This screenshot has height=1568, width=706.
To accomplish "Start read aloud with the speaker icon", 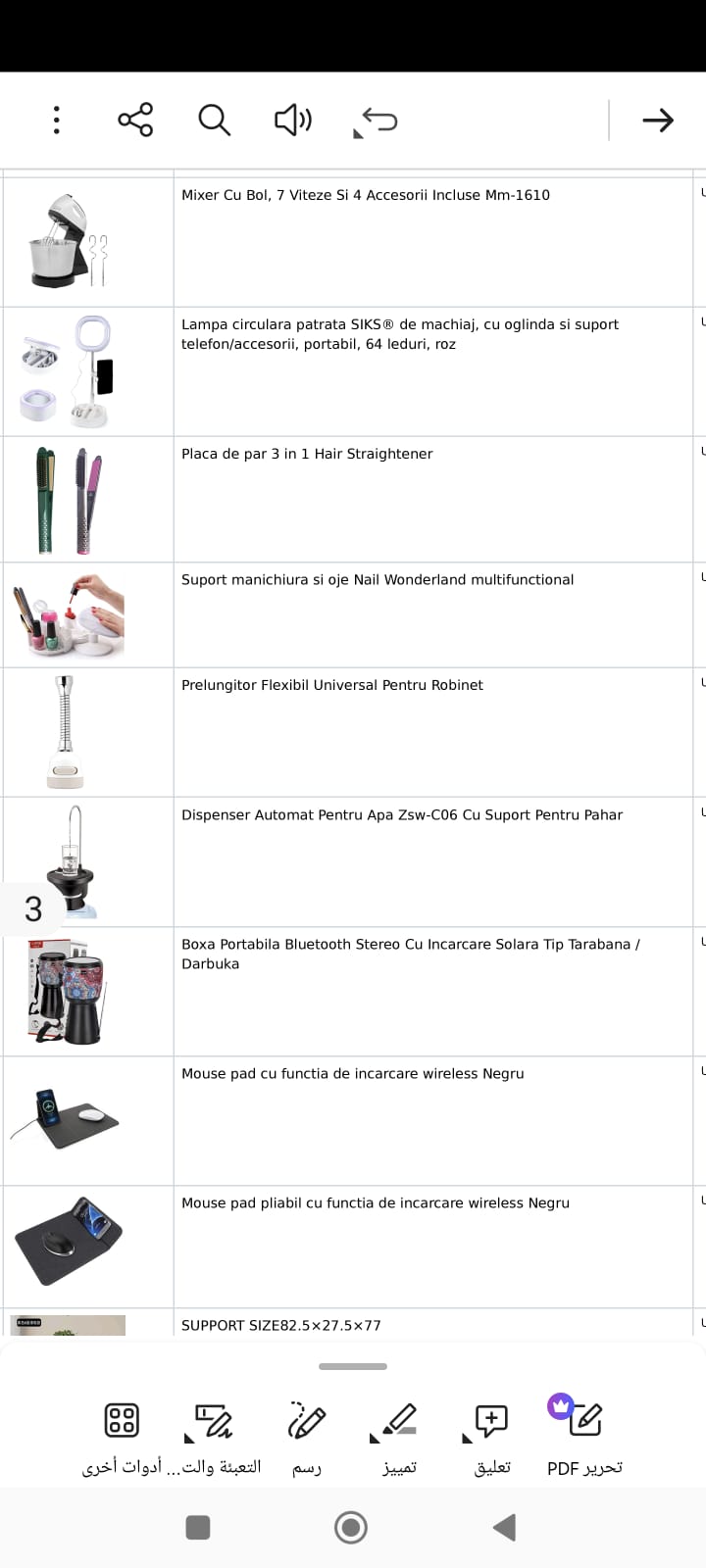I will pos(292,121).
